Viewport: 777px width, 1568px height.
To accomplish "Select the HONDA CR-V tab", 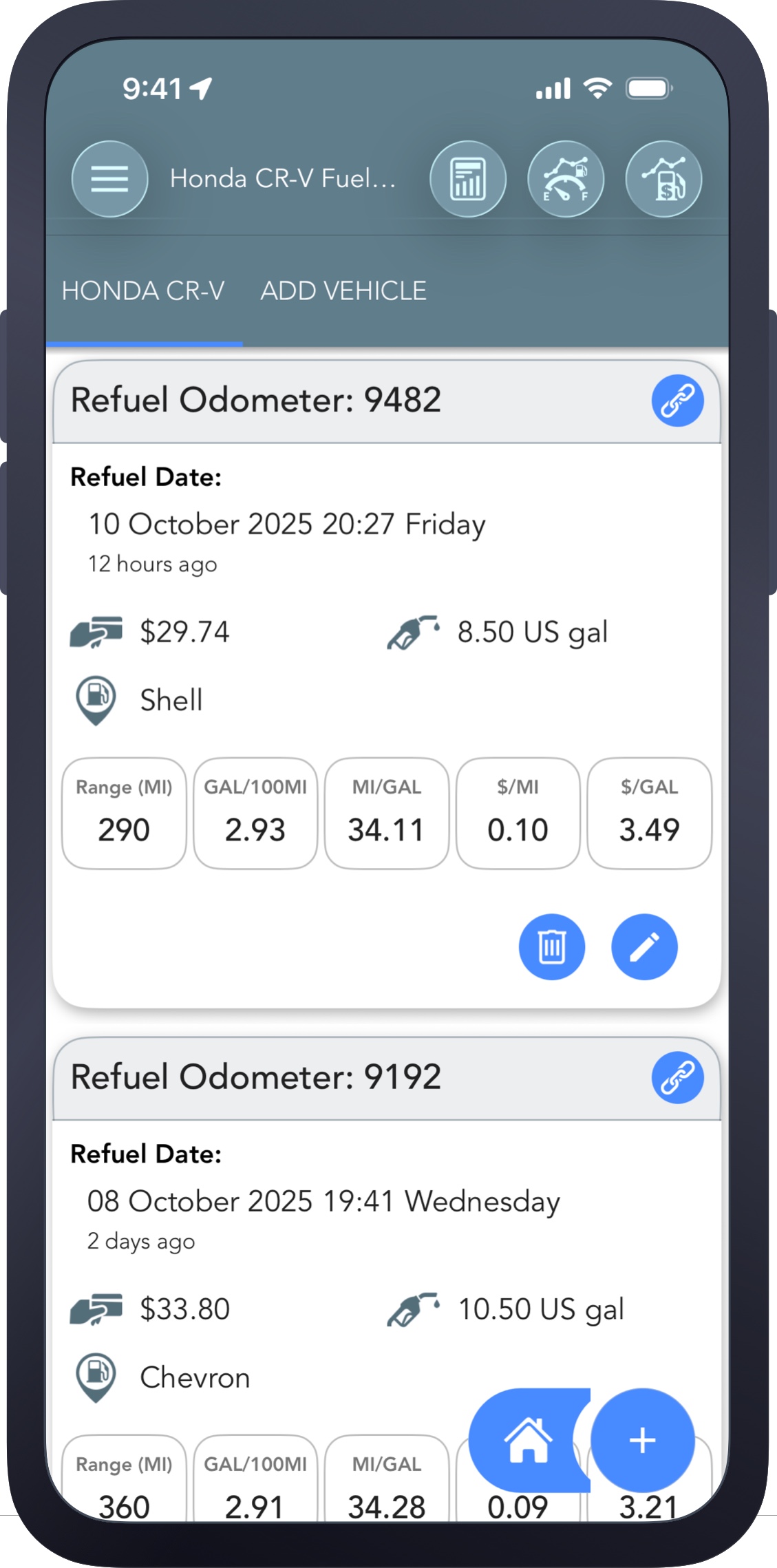I will point(146,290).
